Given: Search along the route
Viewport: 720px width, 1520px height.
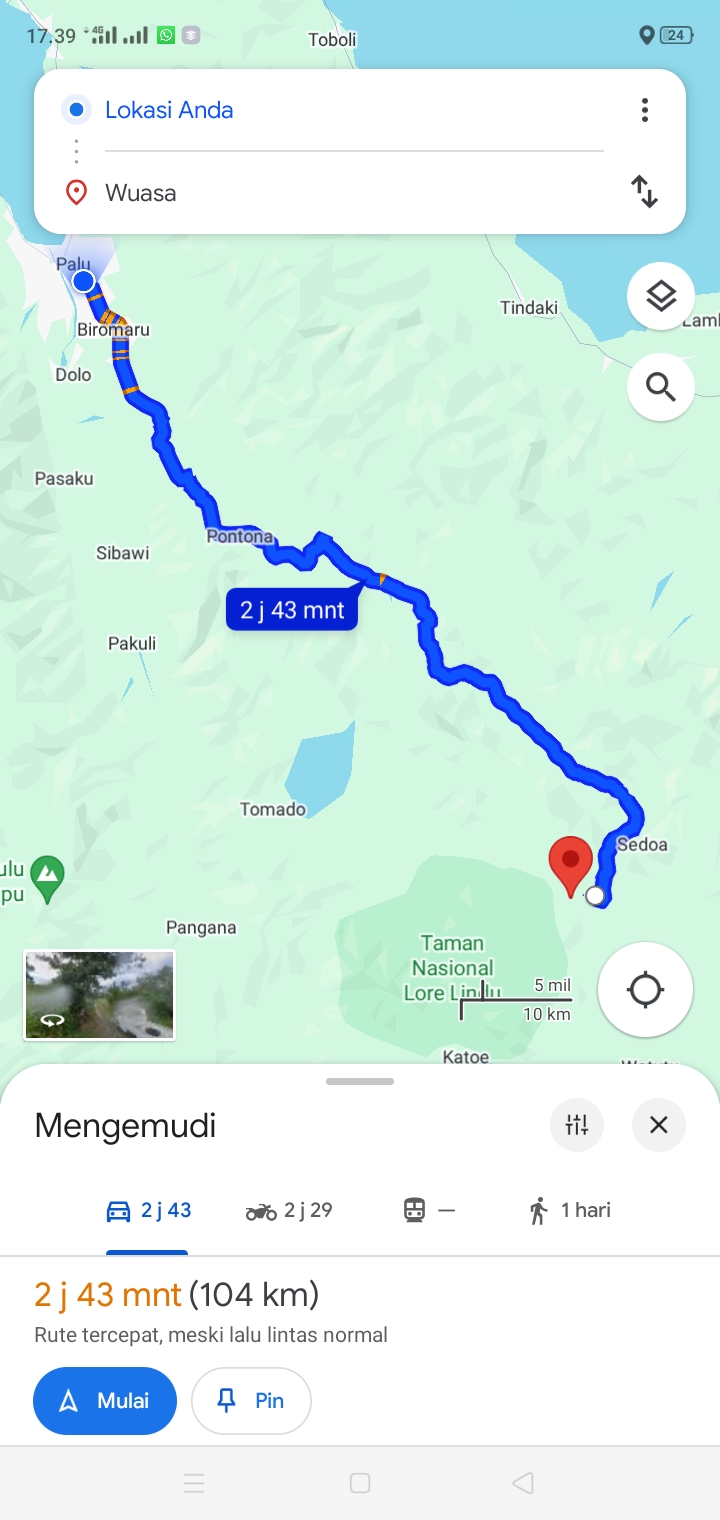Looking at the screenshot, I should click(x=661, y=386).
